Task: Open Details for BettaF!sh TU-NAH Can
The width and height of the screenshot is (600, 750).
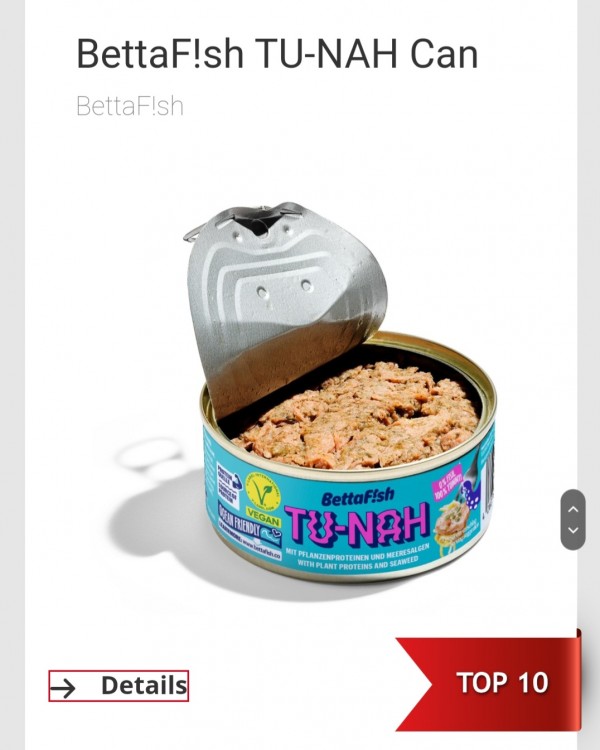Action: click(x=119, y=686)
